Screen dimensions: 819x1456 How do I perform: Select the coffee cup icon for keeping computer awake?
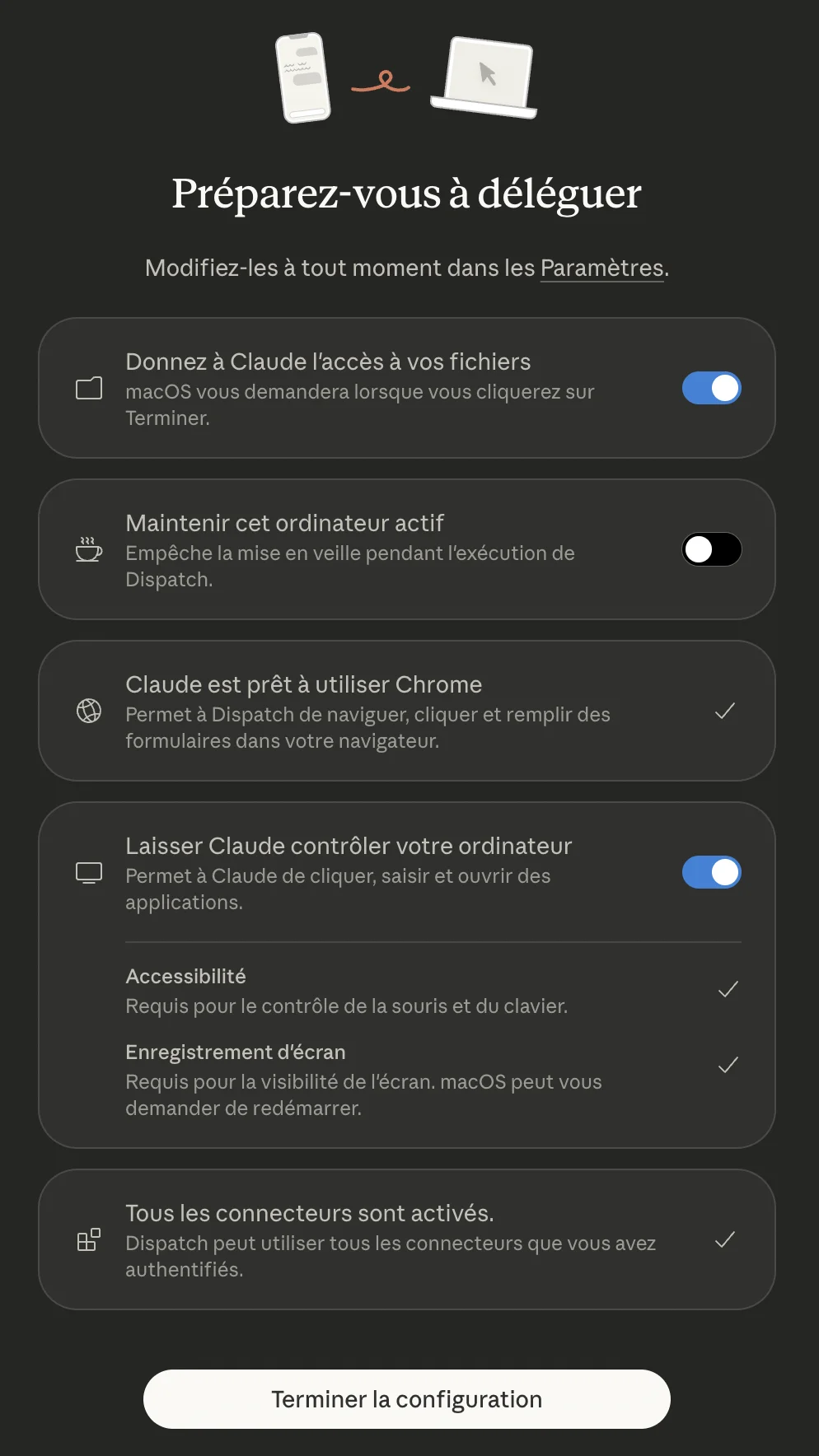(88, 549)
